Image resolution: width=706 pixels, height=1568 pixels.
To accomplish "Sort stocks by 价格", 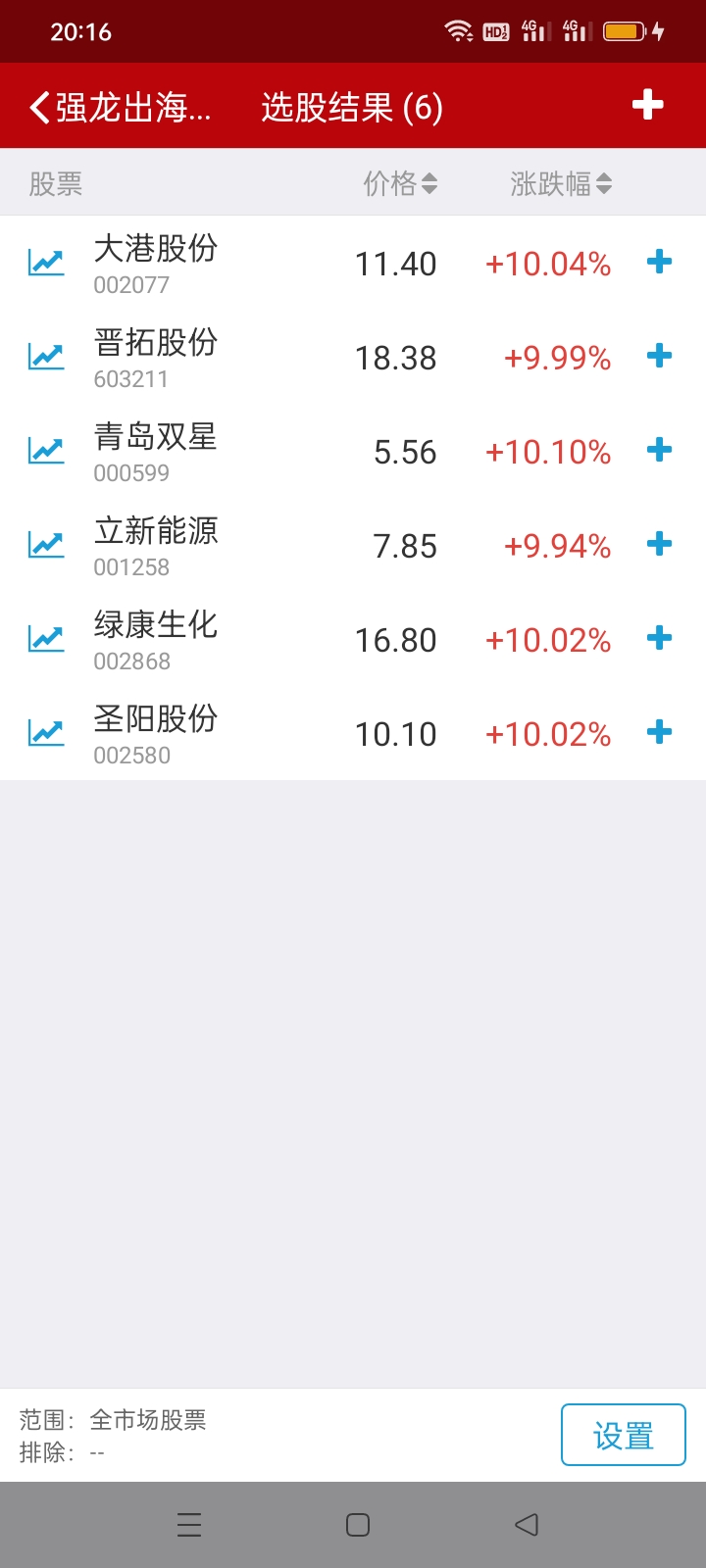I will [x=400, y=183].
